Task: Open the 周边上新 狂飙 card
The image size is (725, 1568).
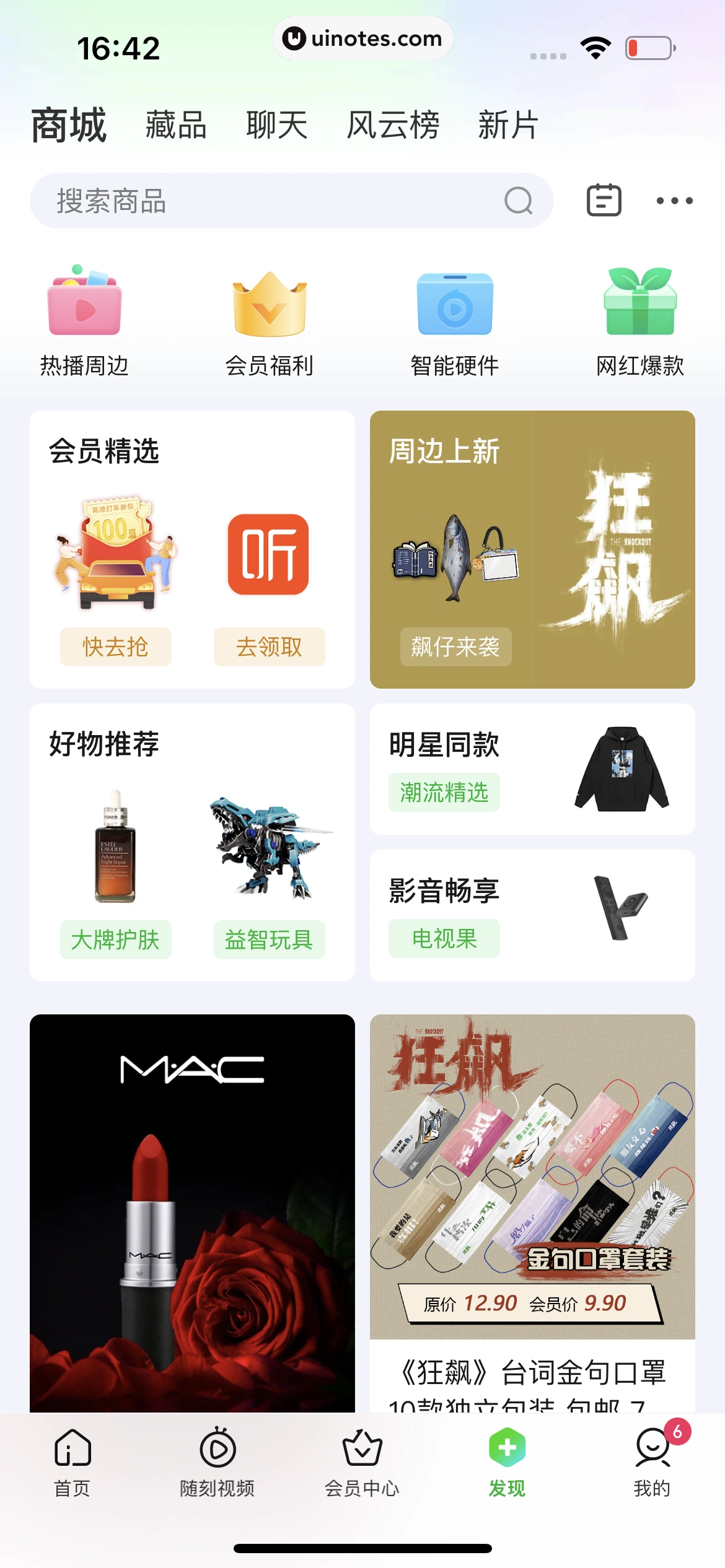Action: click(x=532, y=549)
